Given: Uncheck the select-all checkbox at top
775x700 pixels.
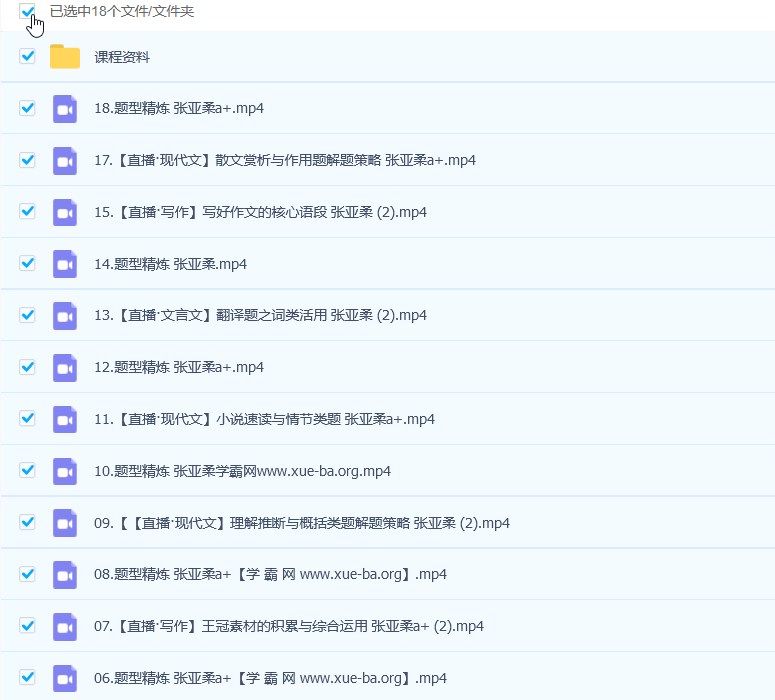Looking at the screenshot, I should click(x=28, y=12).
